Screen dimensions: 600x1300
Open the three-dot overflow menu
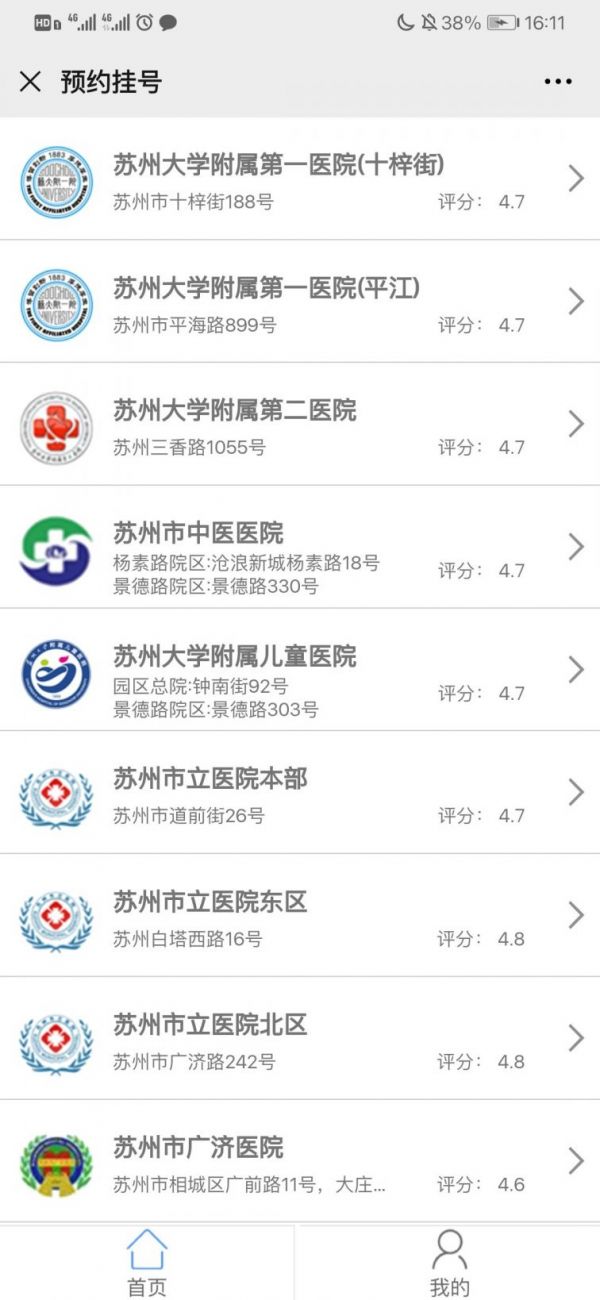point(558,82)
